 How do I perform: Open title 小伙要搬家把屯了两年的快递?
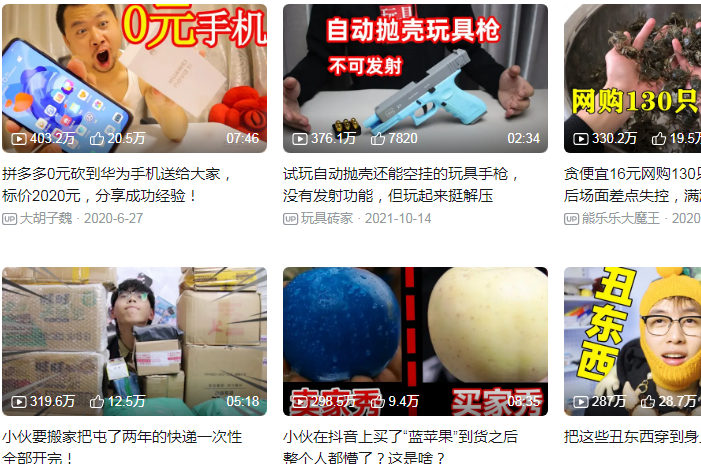(122, 437)
